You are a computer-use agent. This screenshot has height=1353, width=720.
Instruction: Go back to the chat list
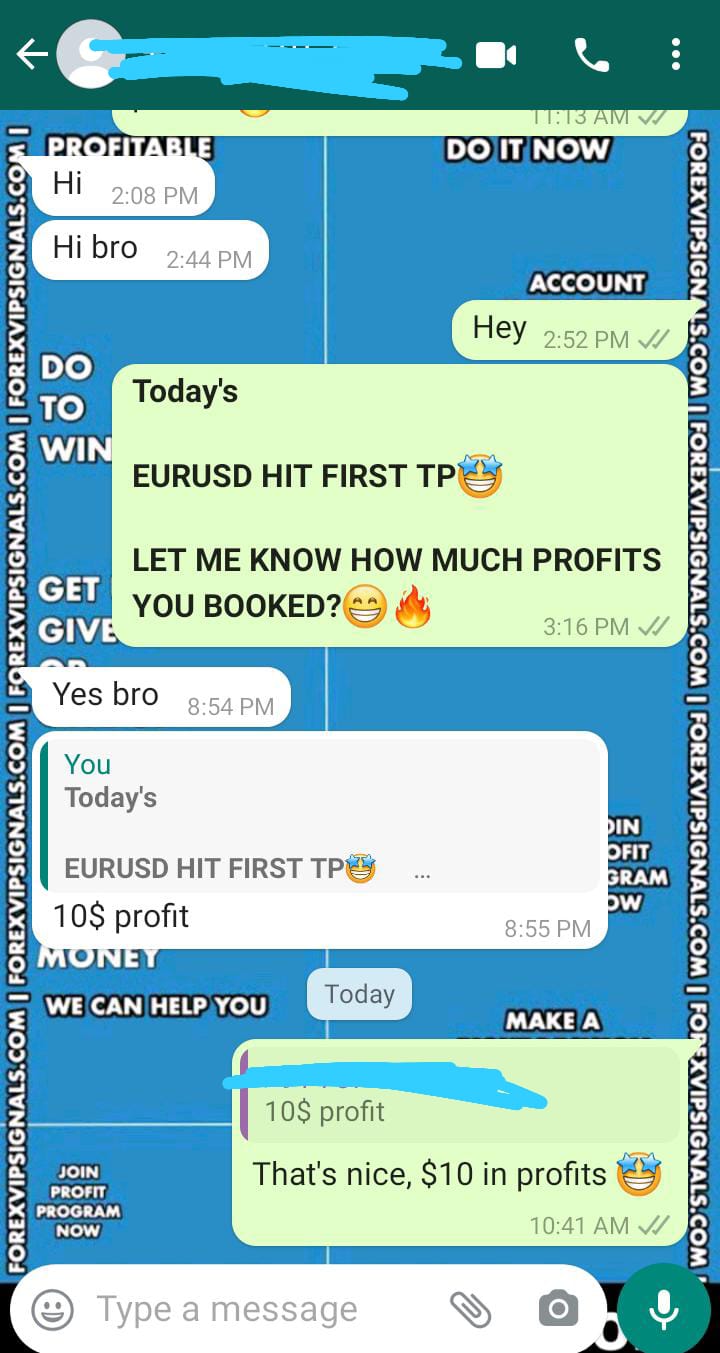(x=32, y=55)
